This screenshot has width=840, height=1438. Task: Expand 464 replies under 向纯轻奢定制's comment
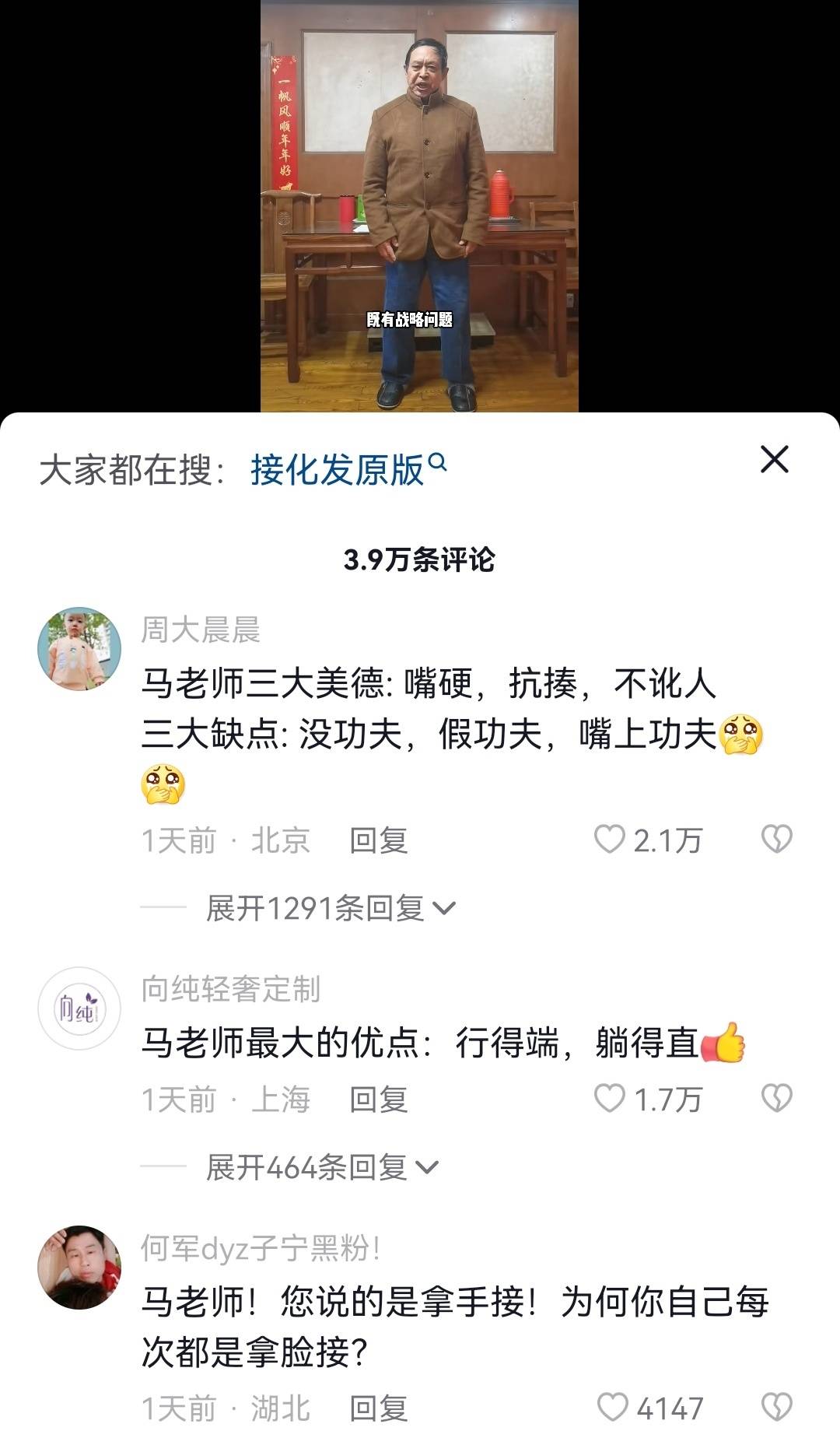coord(321,1167)
